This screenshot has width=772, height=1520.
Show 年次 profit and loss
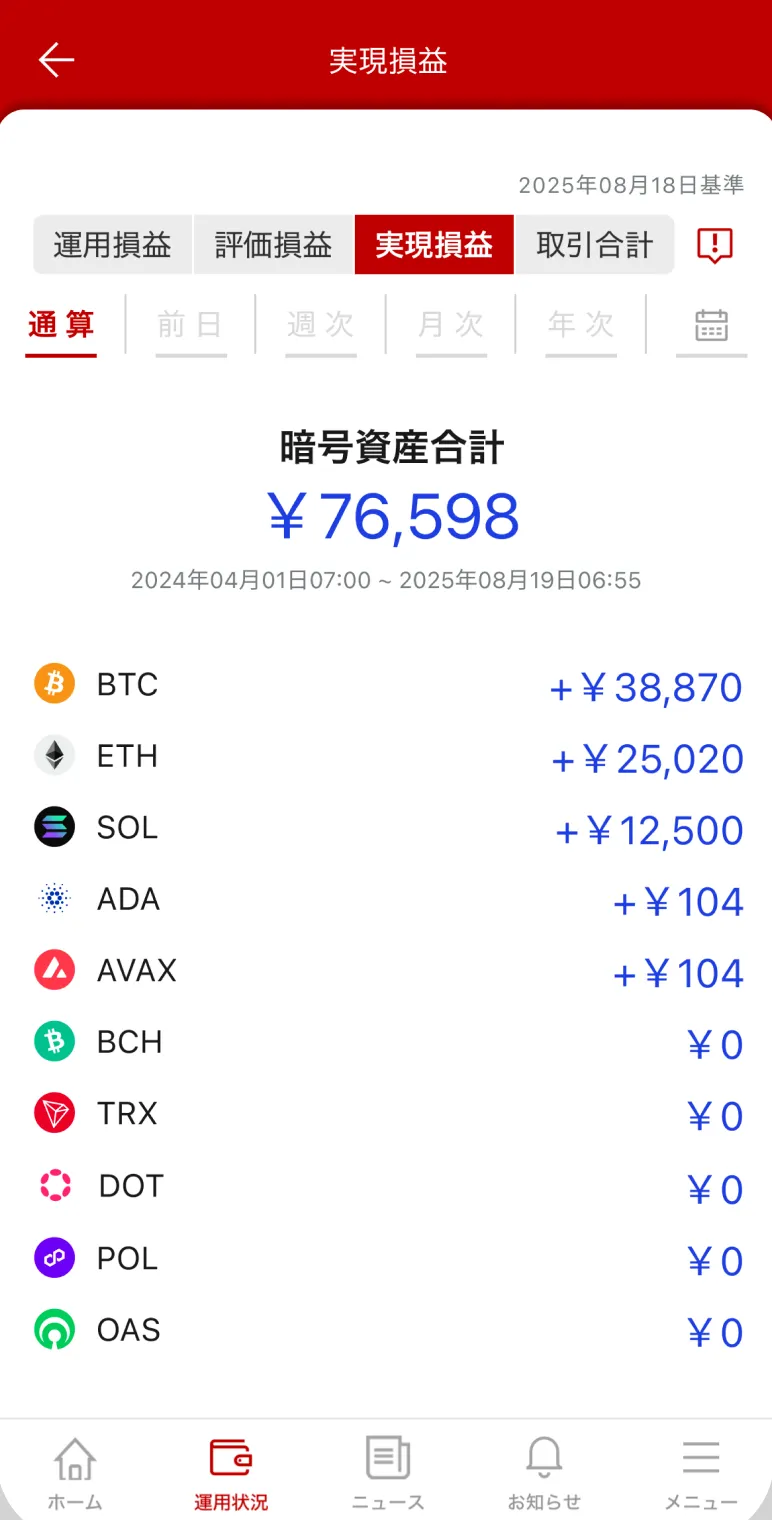[581, 325]
